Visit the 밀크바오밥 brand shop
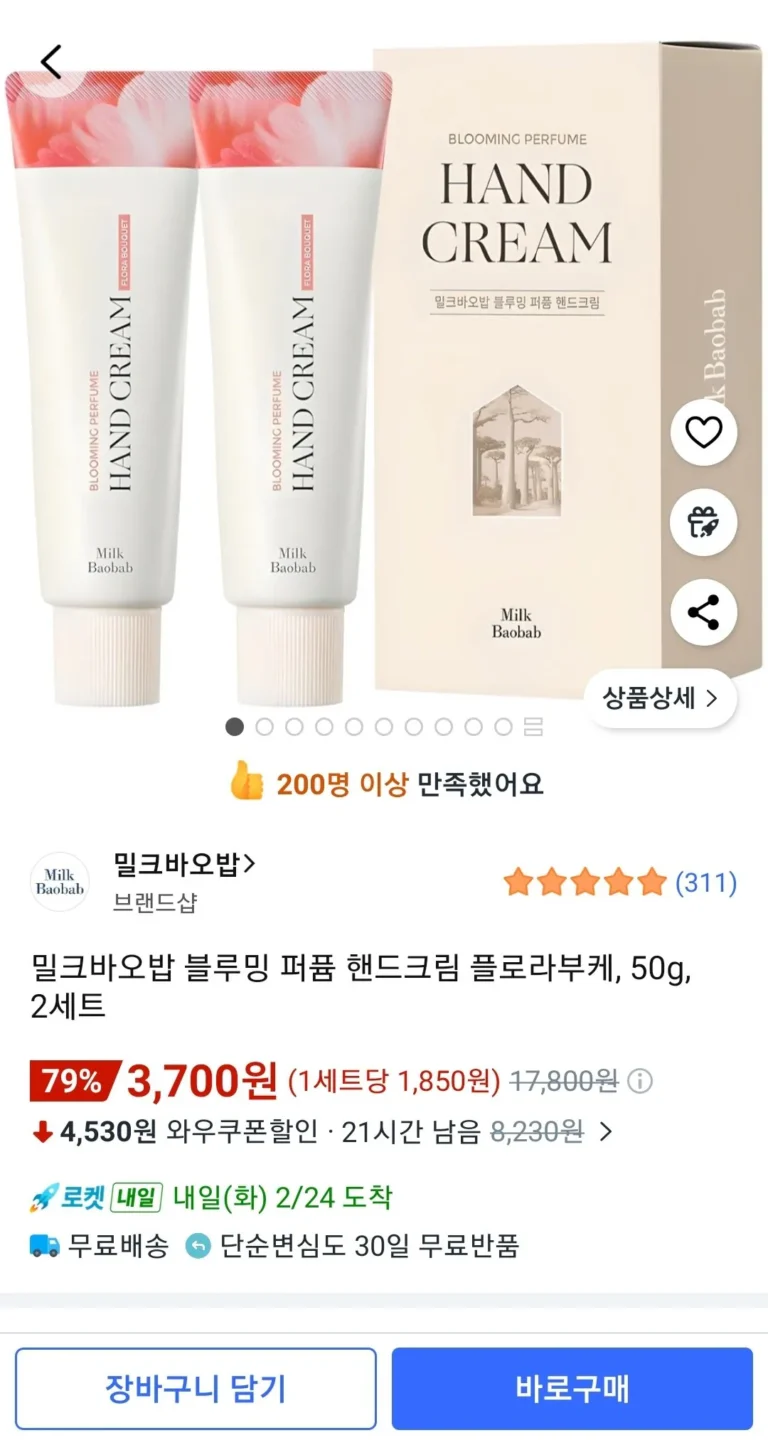This screenshot has height=1445, width=768. coord(185,864)
